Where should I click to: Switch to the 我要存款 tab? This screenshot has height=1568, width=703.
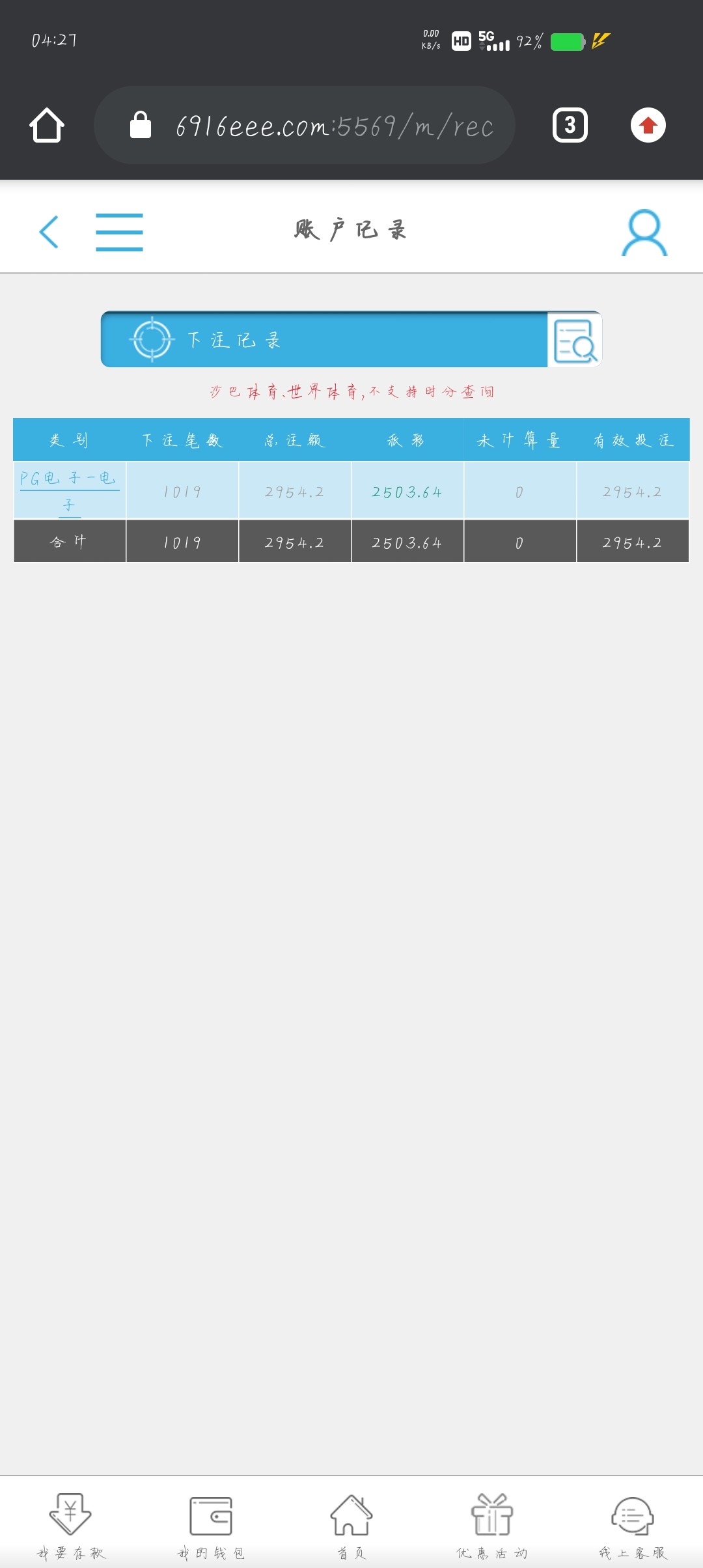coord(70,1525)
